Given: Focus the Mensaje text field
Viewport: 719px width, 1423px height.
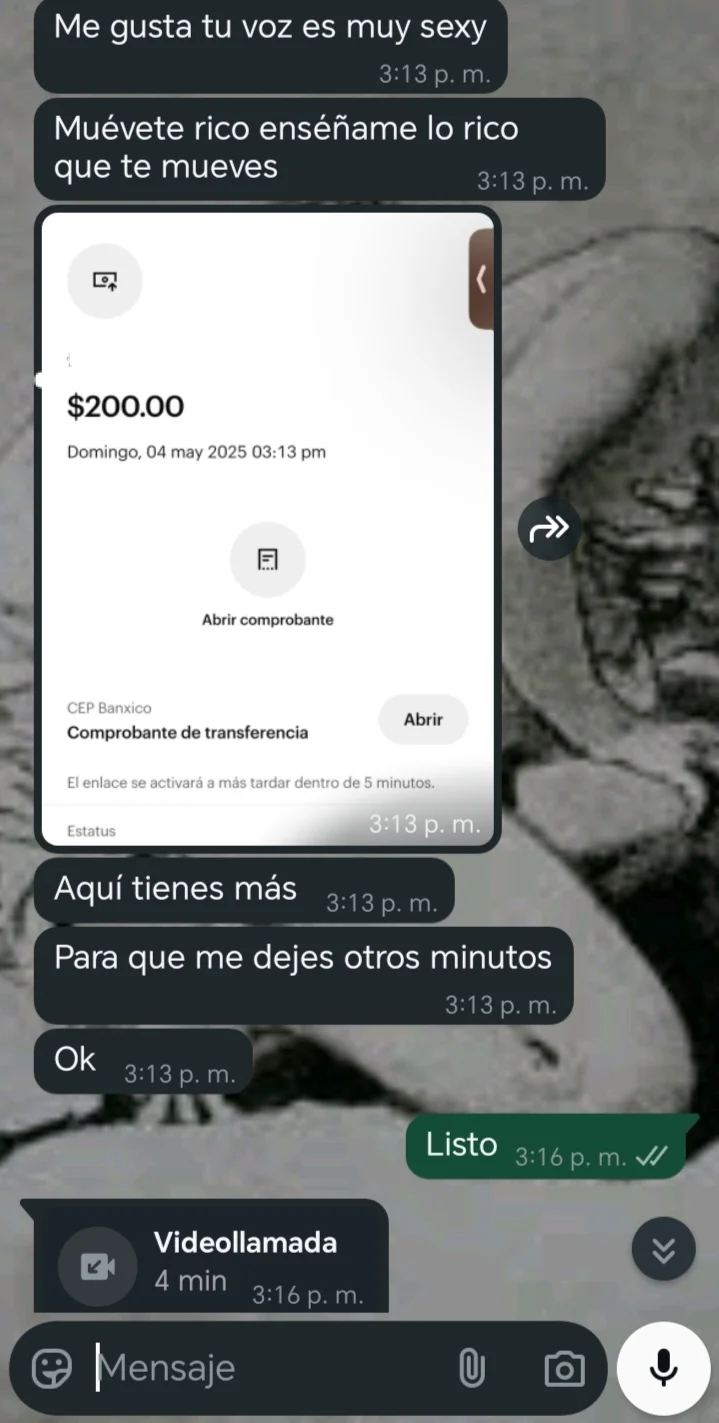Looking at the screenshot, I should click(270, 1368).
